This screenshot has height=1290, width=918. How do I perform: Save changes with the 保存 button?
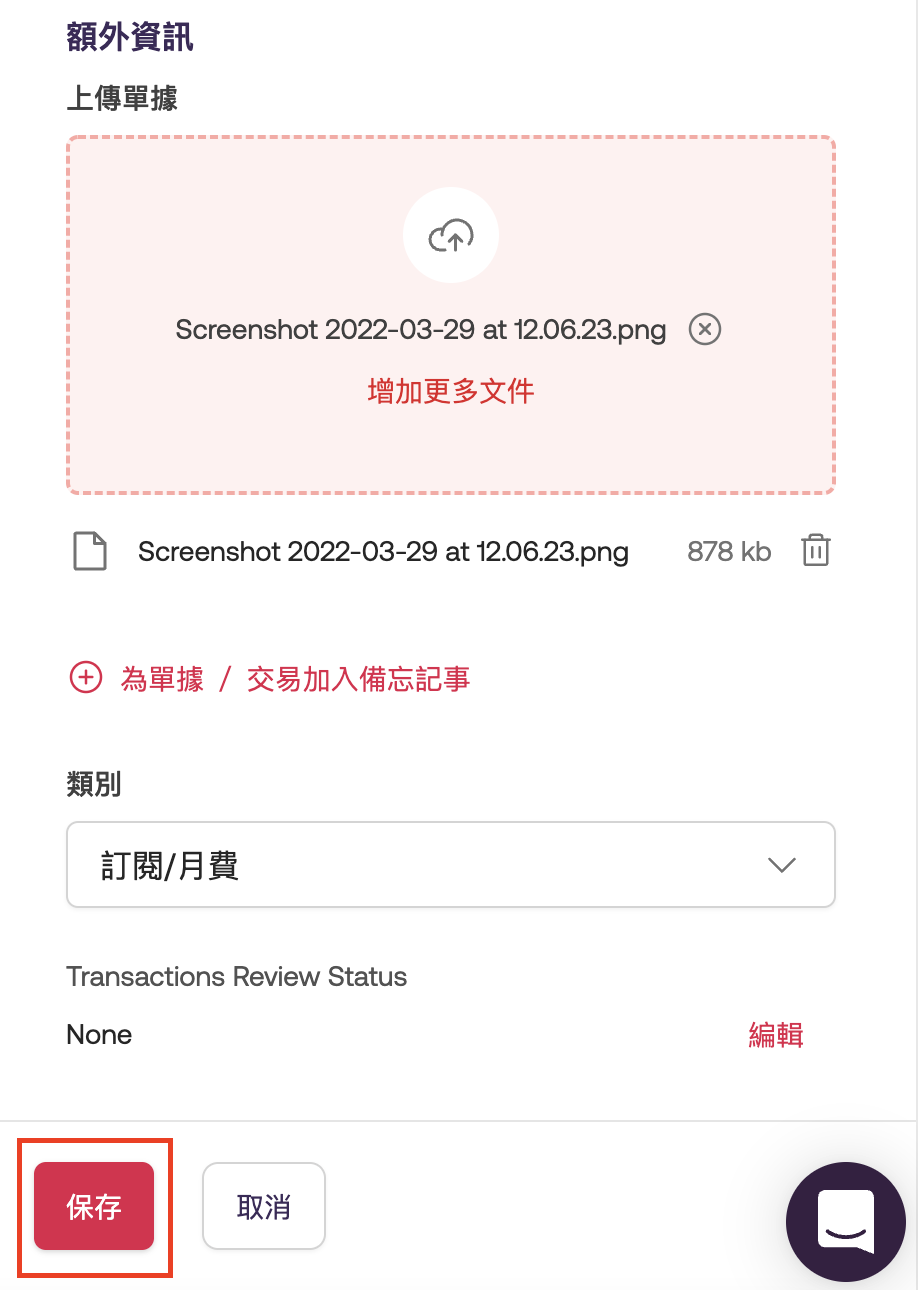(x=94, y=1206)
